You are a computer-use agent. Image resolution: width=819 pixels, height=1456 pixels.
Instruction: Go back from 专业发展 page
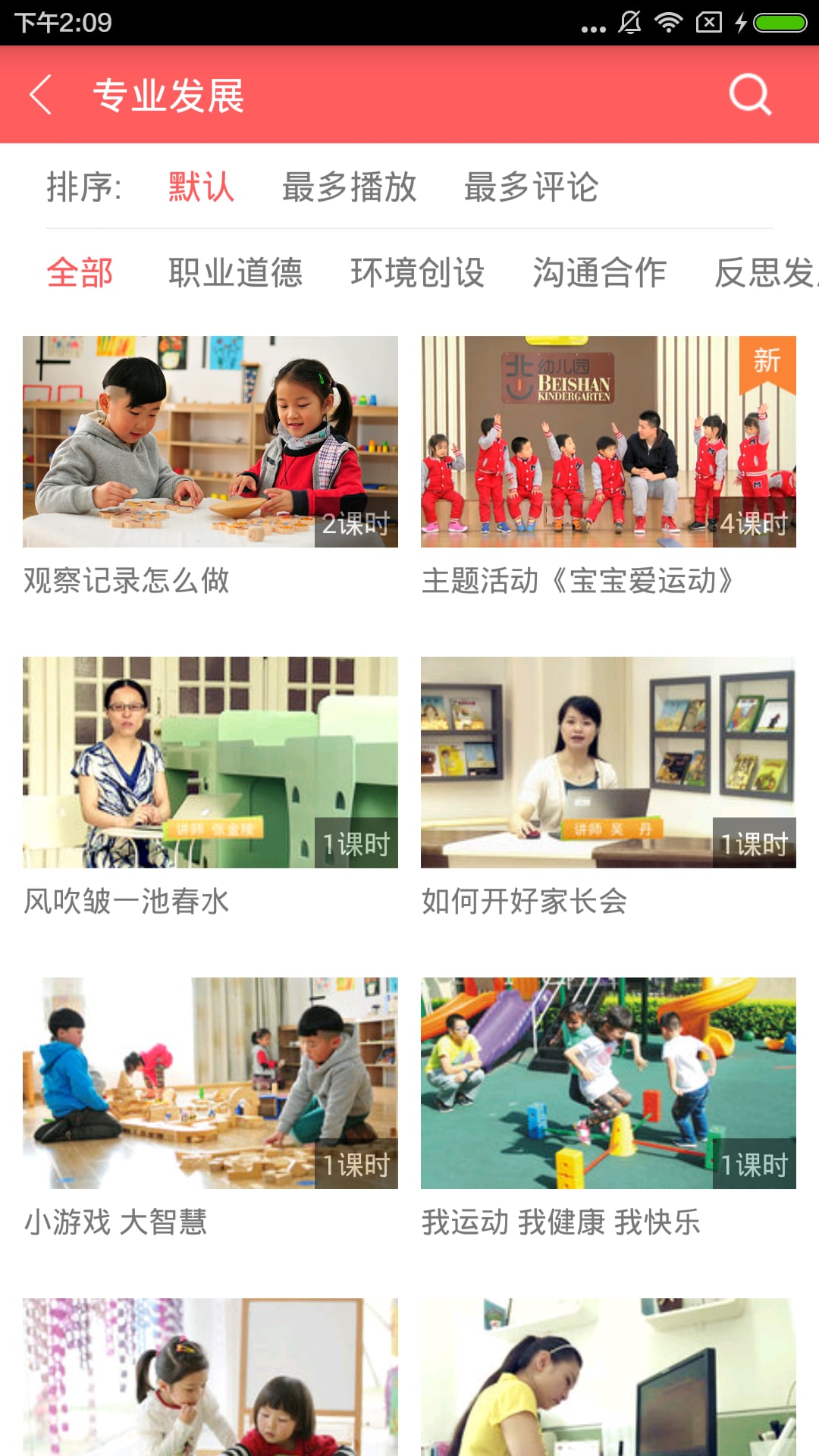[x=41, y=95]
